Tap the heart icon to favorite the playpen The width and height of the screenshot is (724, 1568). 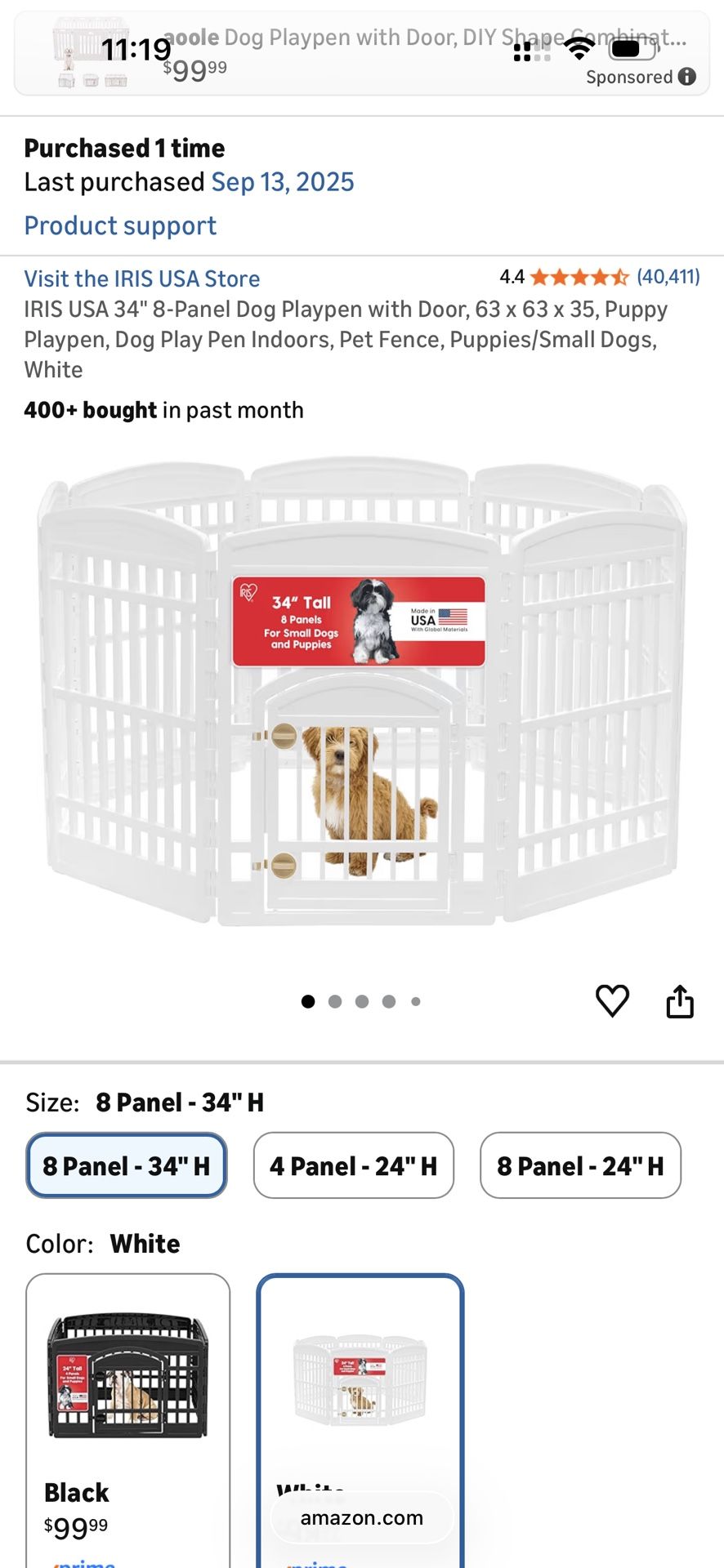pyautogui.click(x=612, y=1000)
